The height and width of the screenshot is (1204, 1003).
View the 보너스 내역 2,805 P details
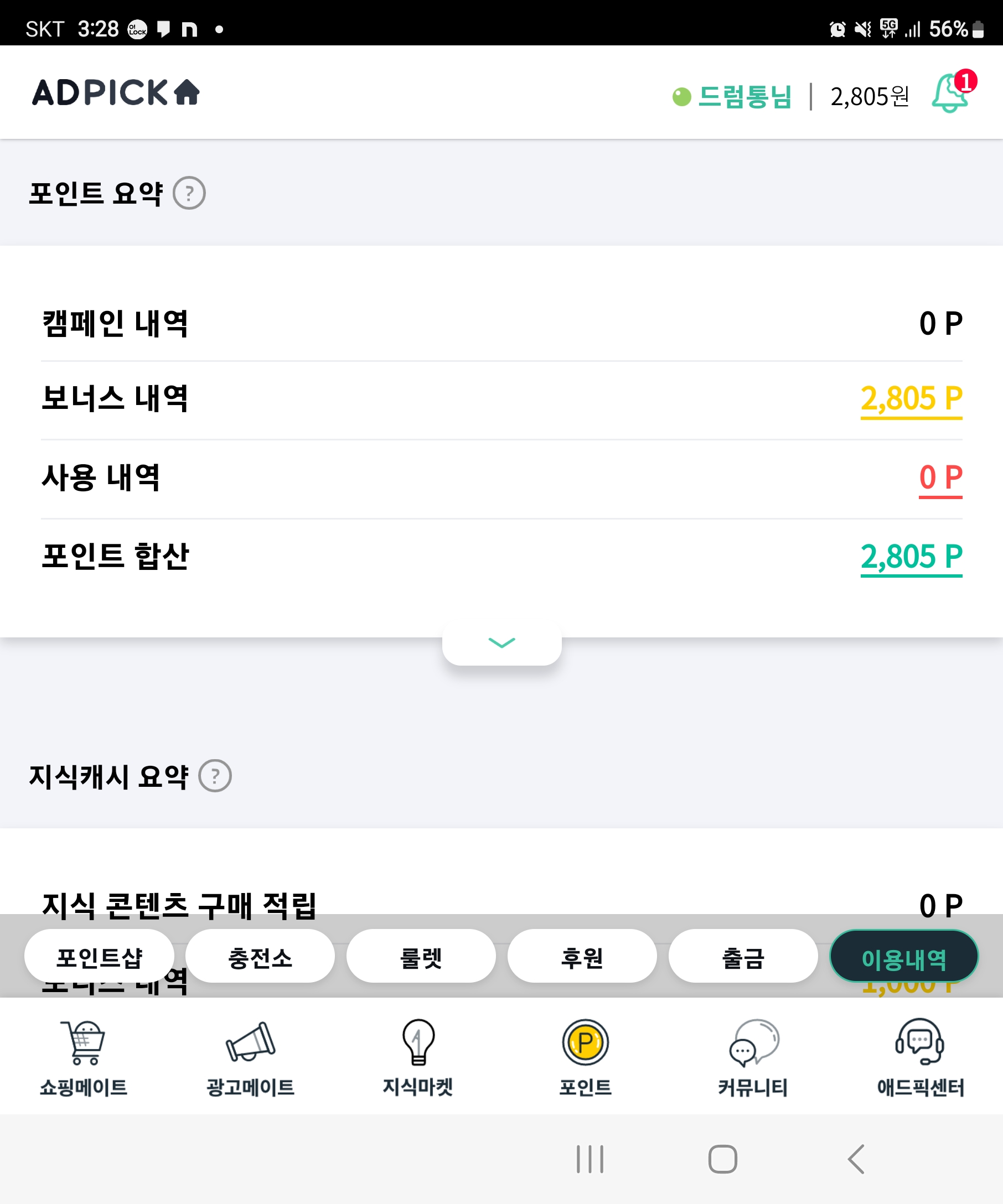click(x=911, y=399)
